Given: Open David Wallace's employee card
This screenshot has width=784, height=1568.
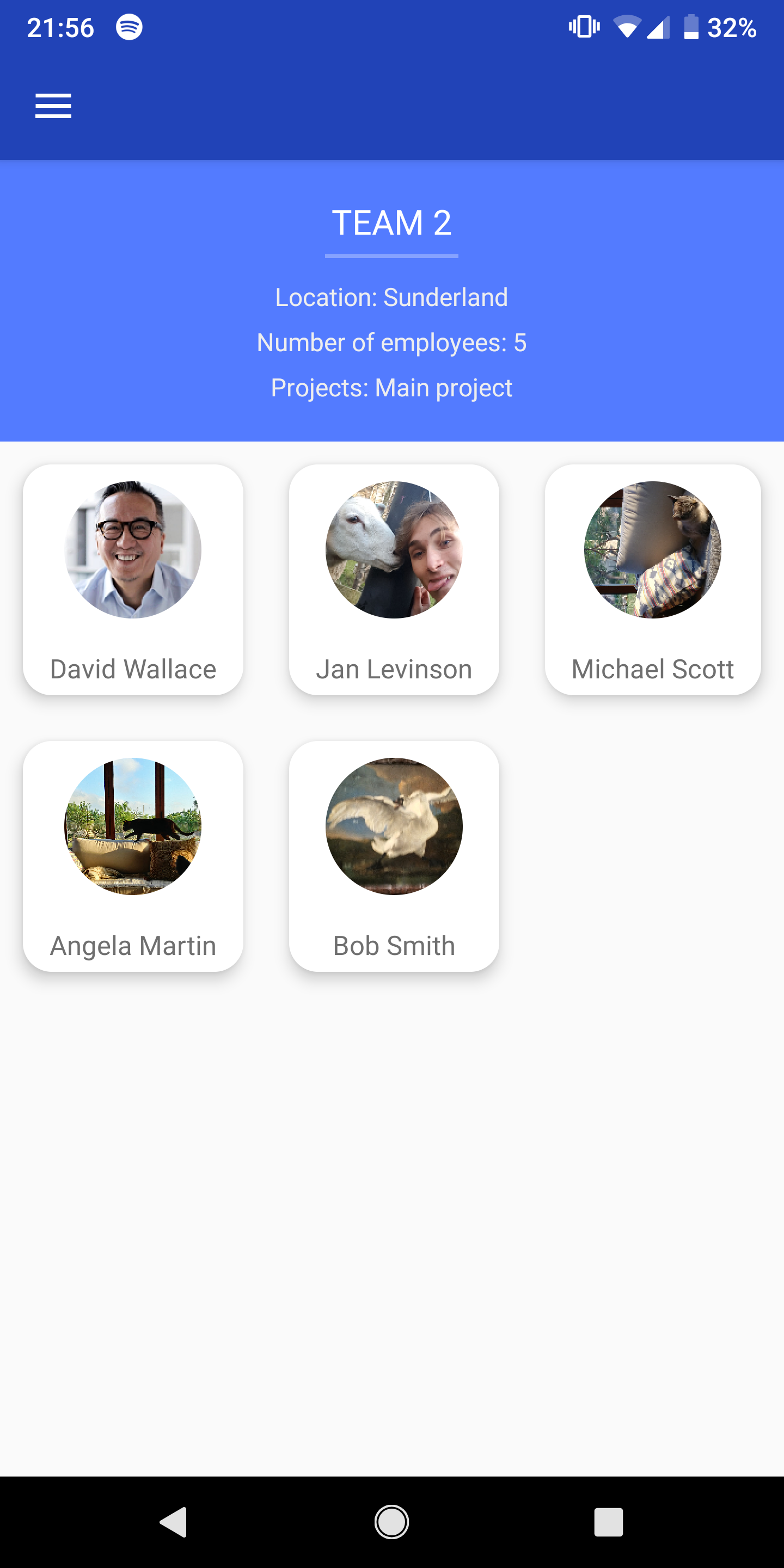Looking at the screenshot, I should [x=133, y=579].
